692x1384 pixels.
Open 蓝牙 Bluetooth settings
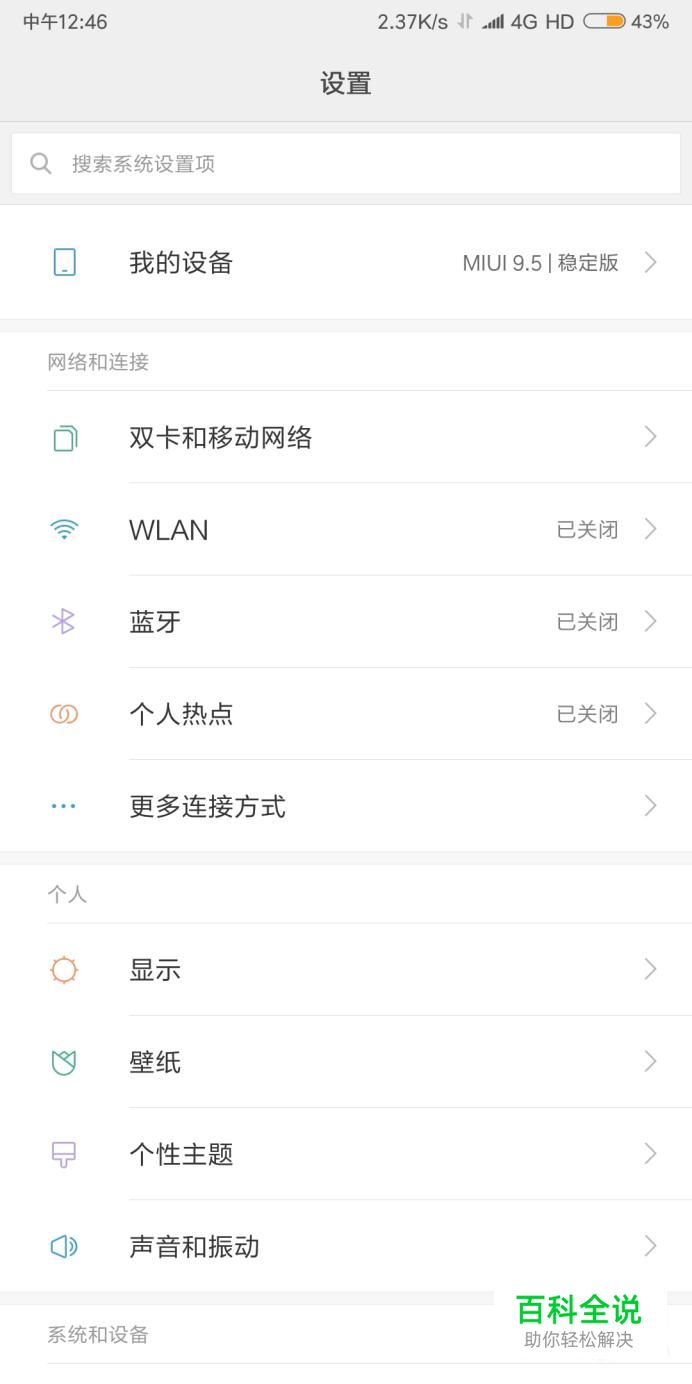click(x=346, y=621)
